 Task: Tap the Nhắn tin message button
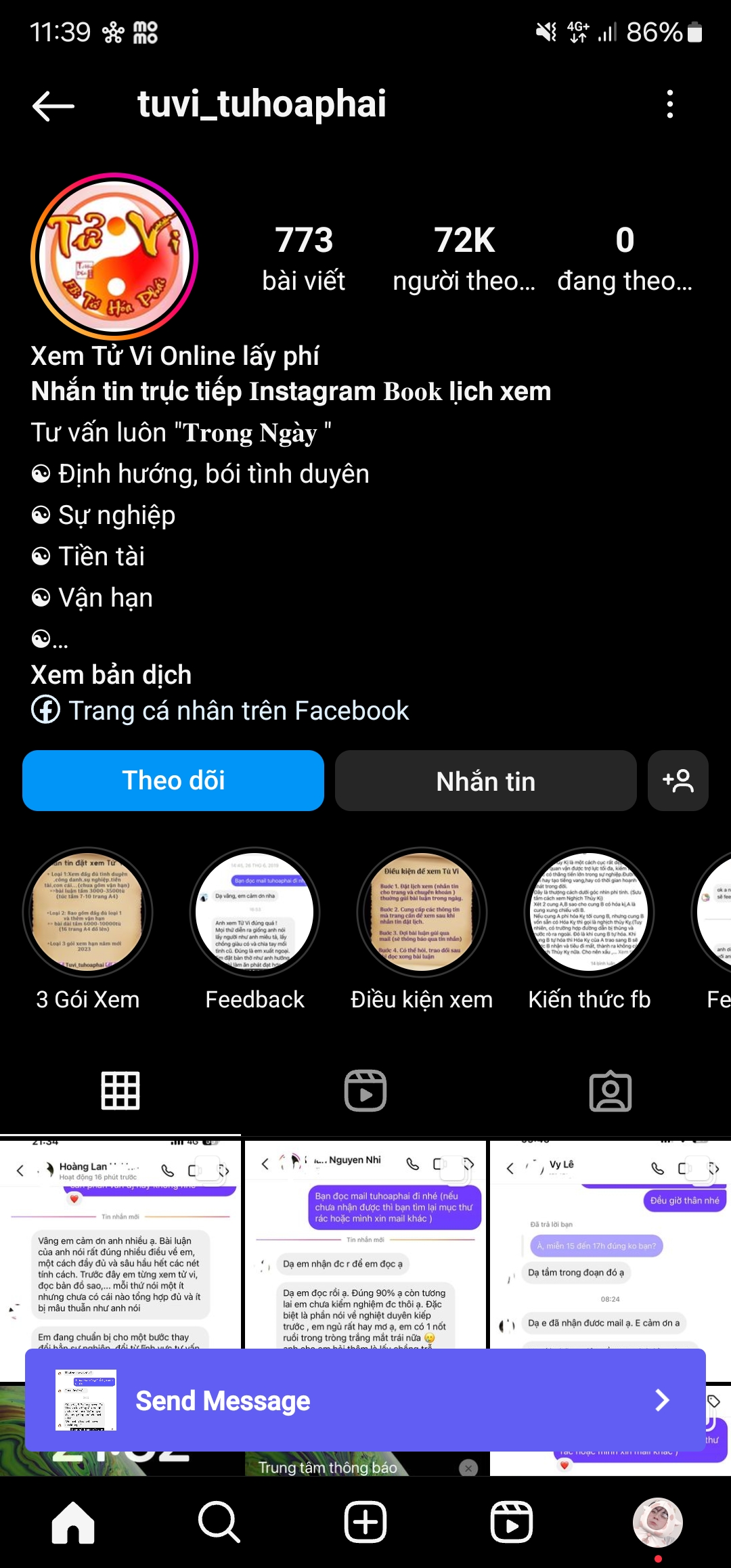(x=485, y=781)
